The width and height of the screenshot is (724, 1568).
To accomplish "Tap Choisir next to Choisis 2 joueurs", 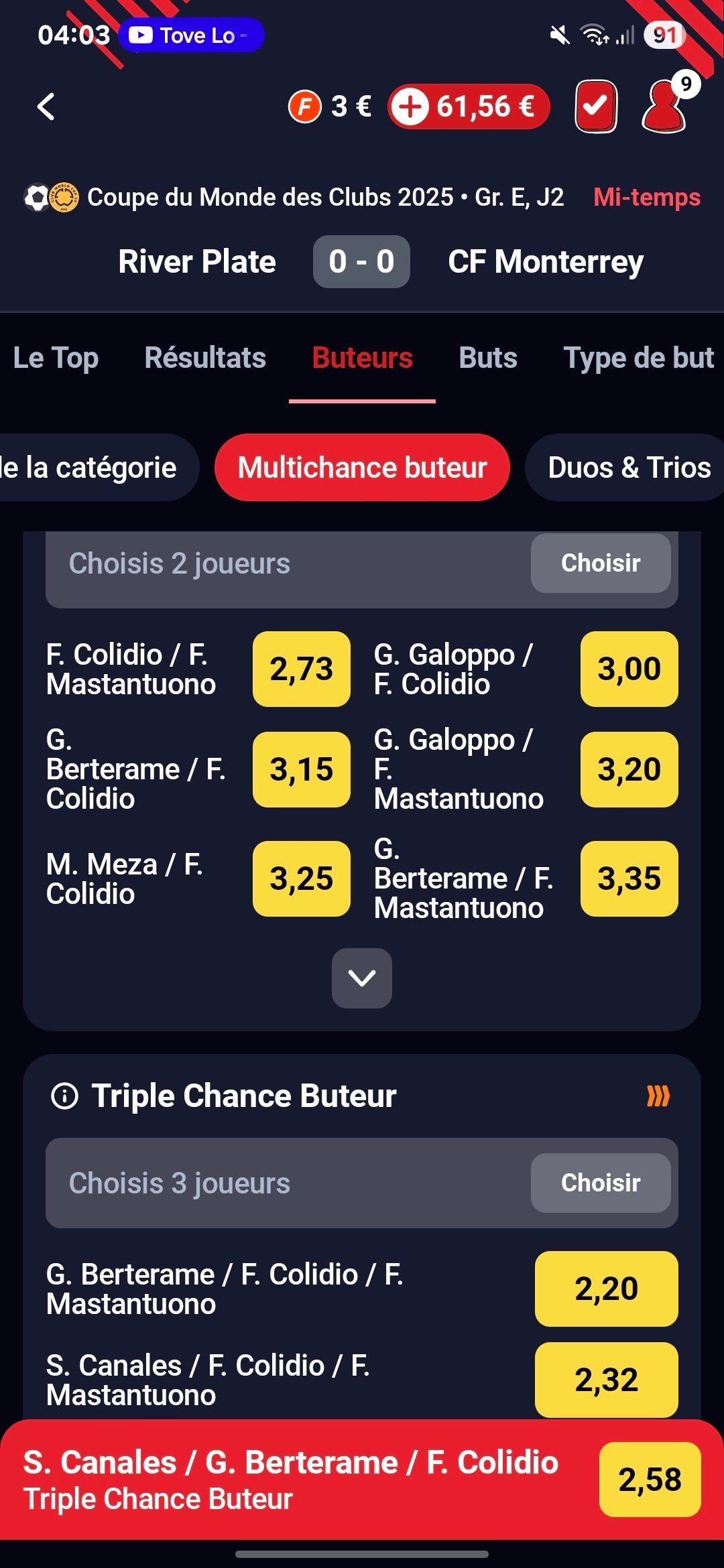I will [x=601, y=563].
